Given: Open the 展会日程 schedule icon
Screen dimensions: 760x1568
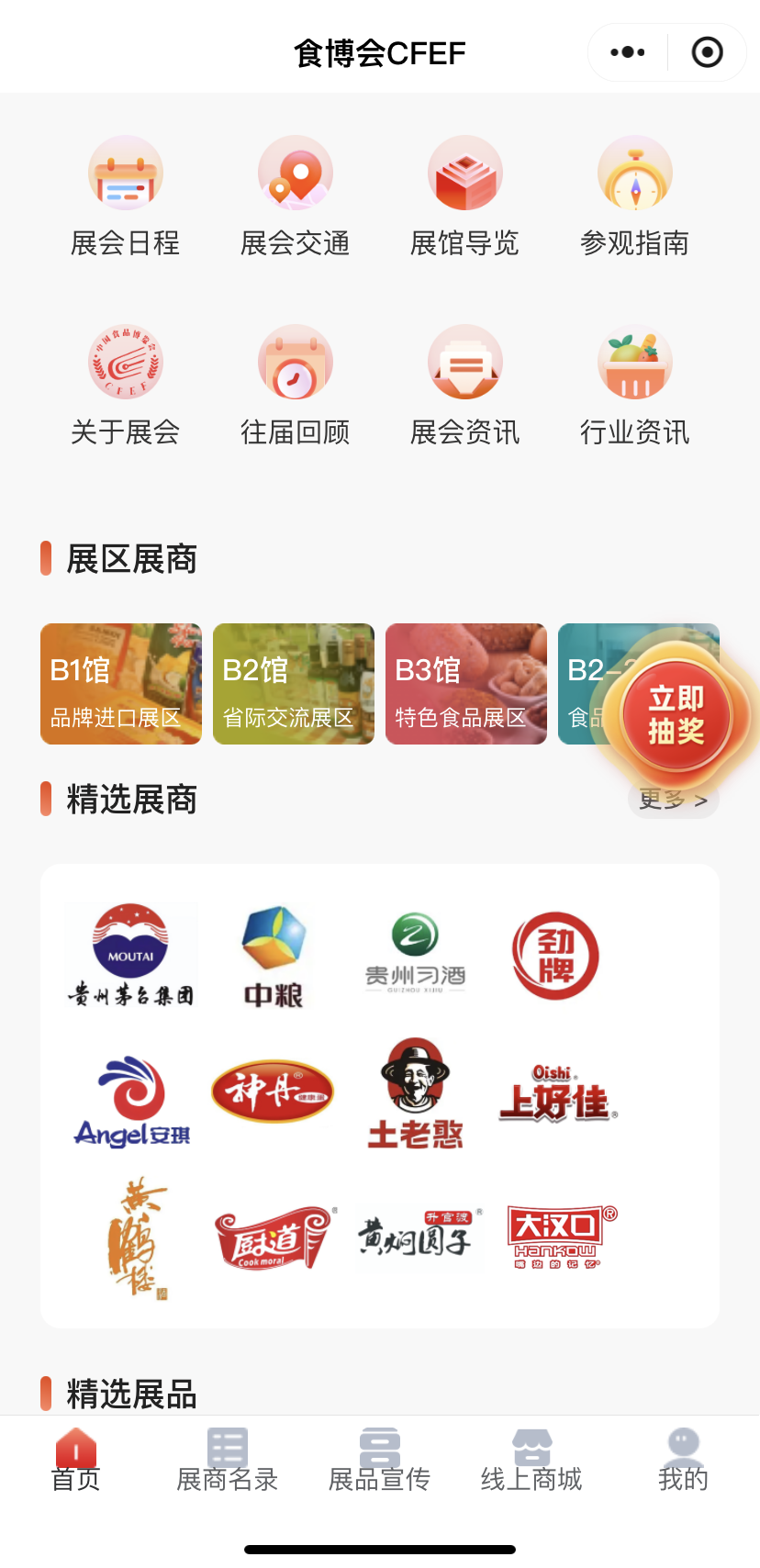Looking at the screenshot, I should 126,194.
